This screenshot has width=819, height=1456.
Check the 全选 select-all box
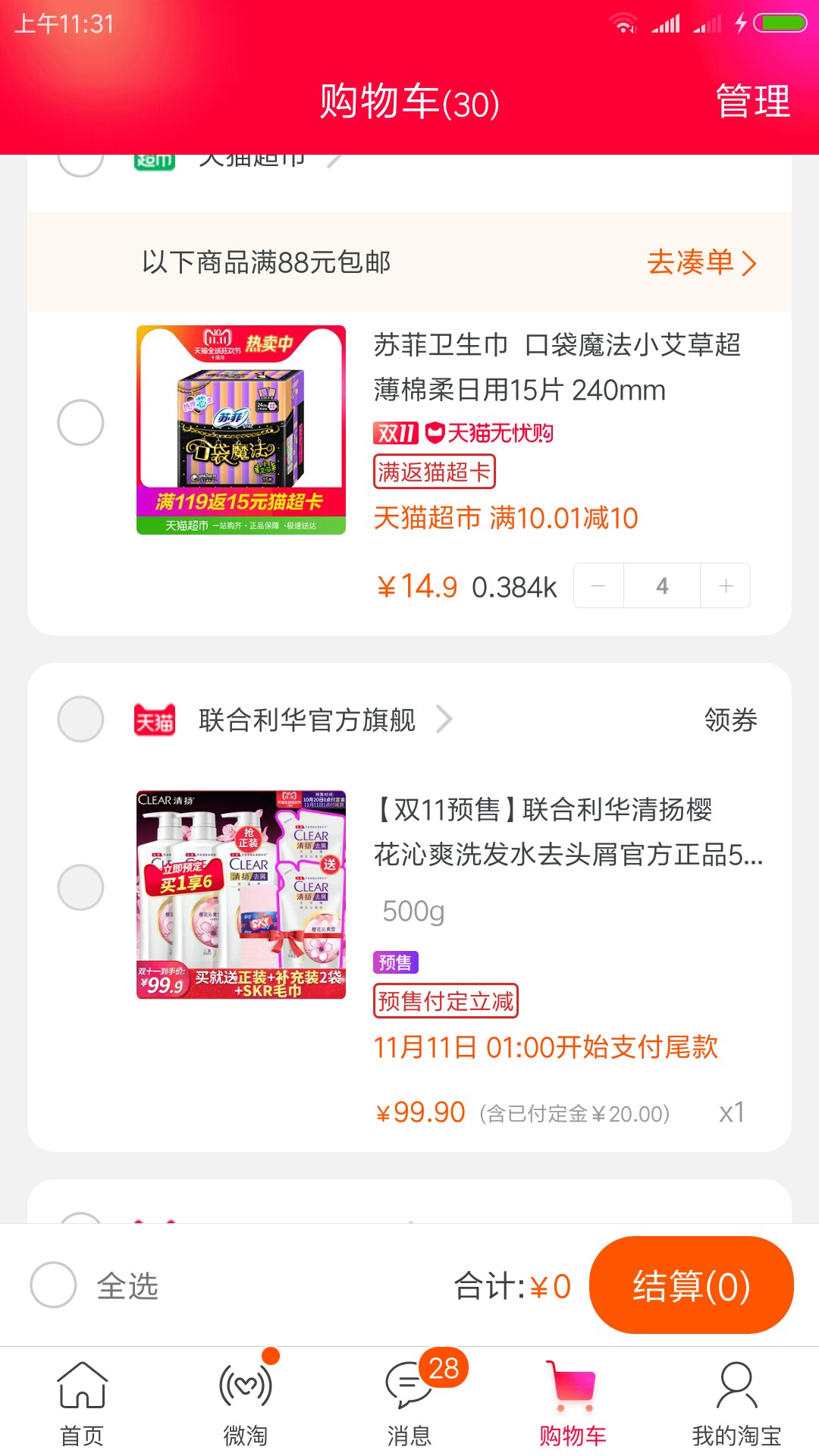click(53, 1285)
